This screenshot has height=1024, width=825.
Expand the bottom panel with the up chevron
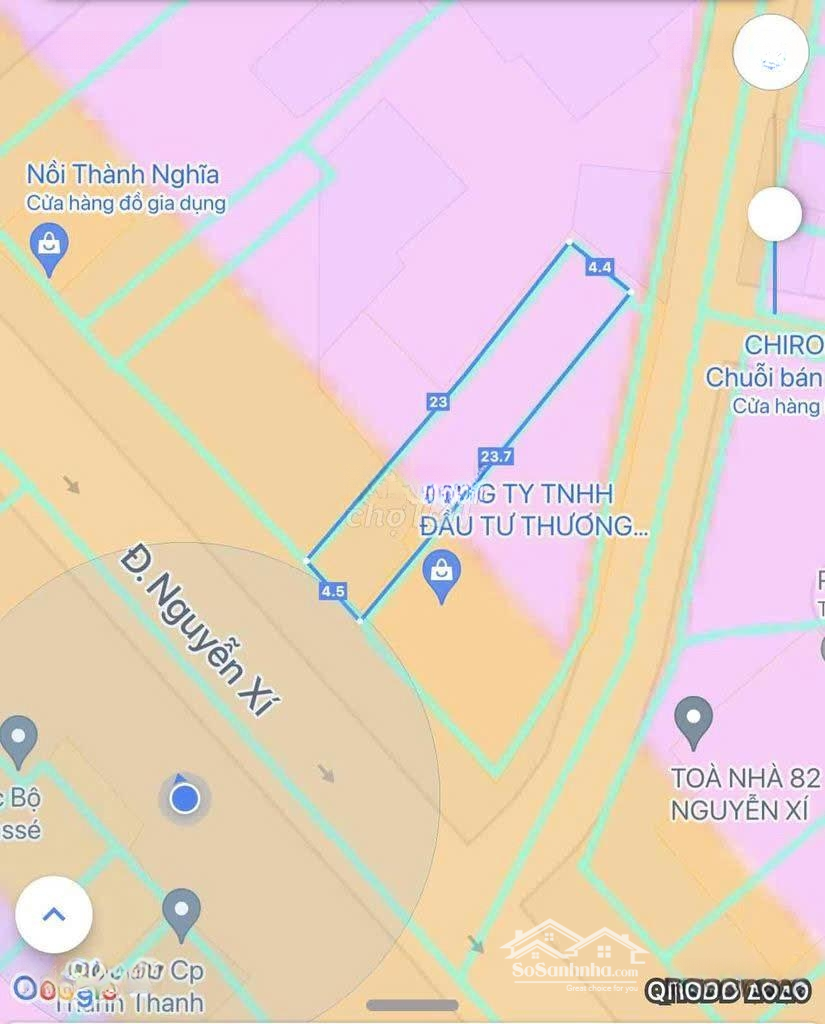pos(54,914)
